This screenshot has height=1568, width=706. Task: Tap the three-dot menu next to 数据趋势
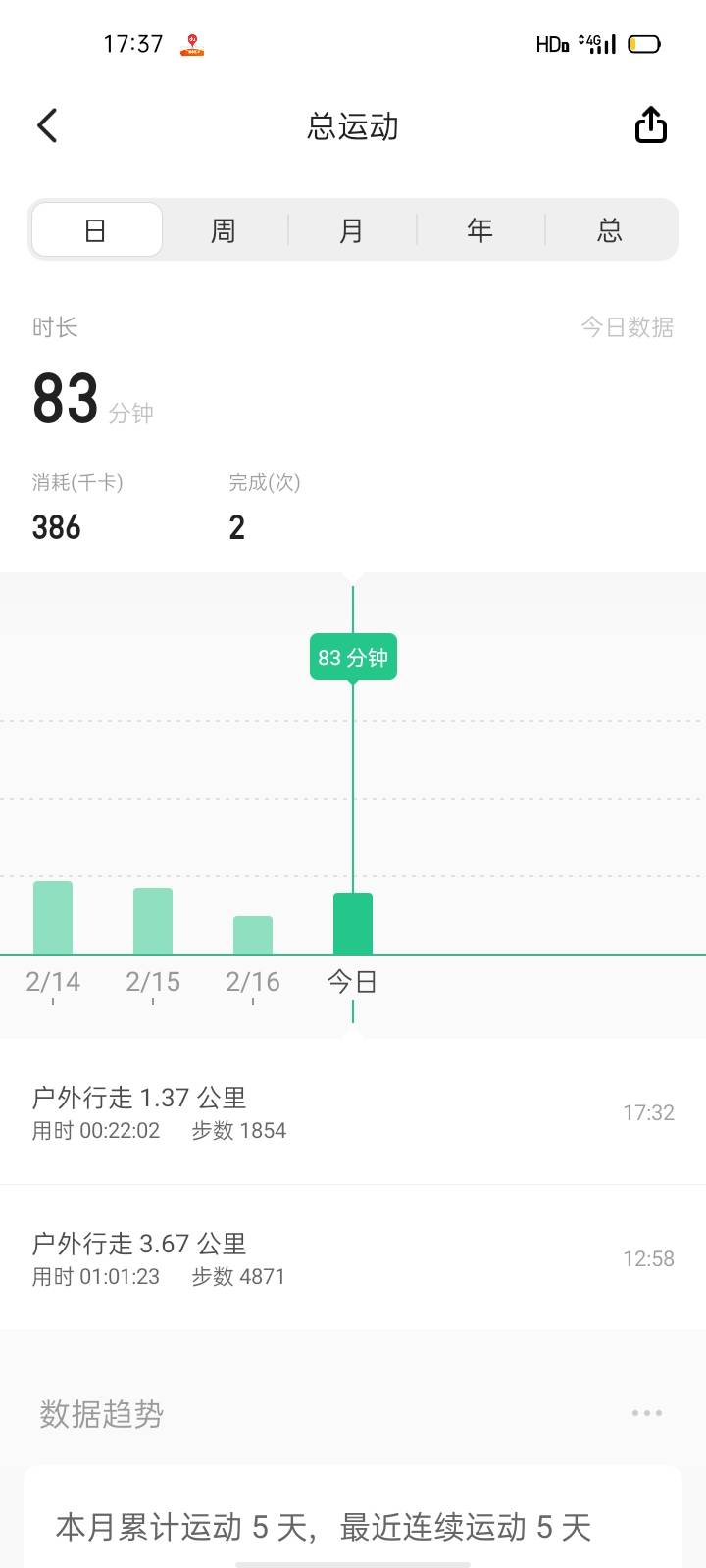coord(646,1412)
